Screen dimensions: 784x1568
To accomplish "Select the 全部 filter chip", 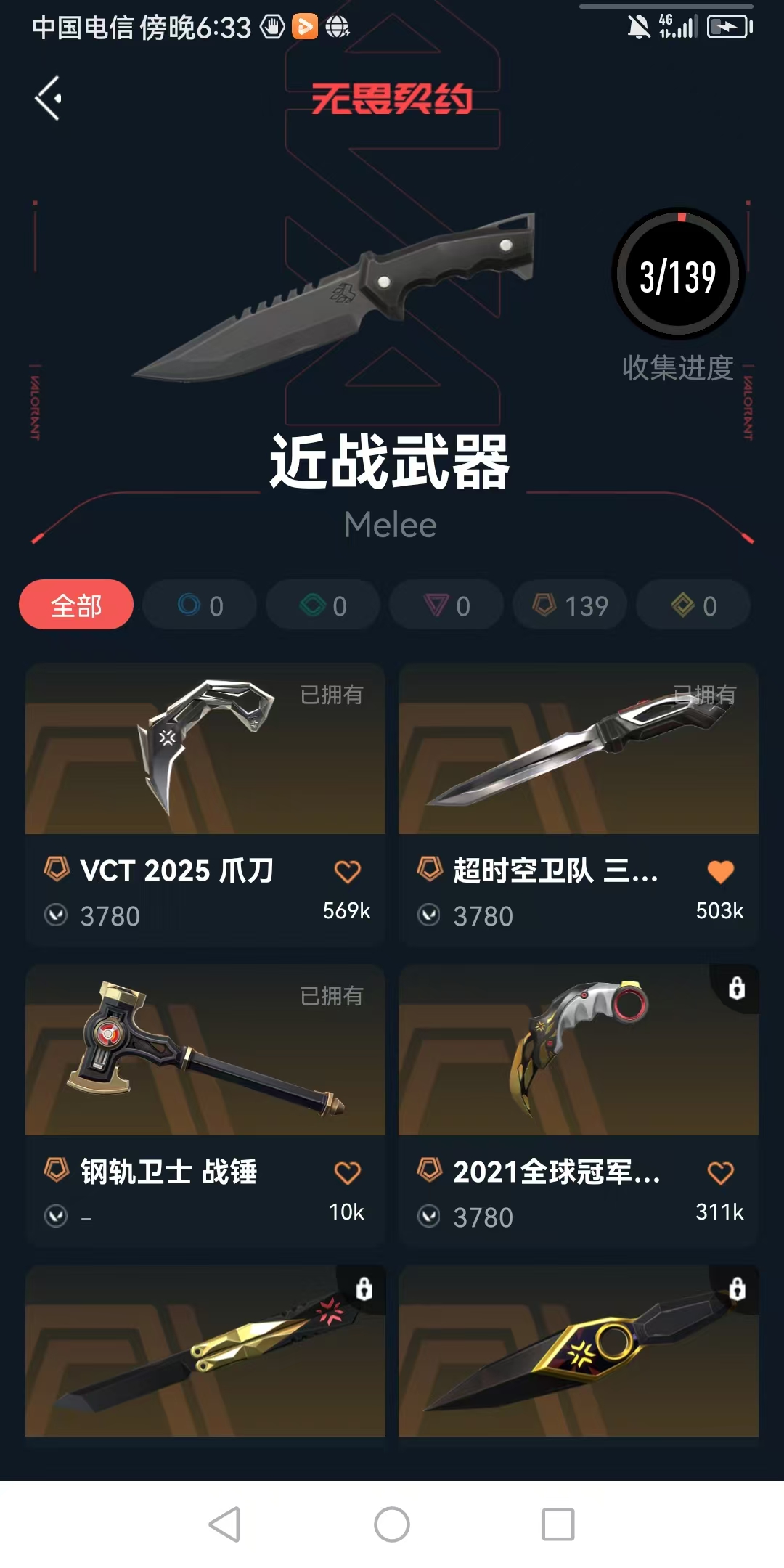I will click(x=76, y=605).
